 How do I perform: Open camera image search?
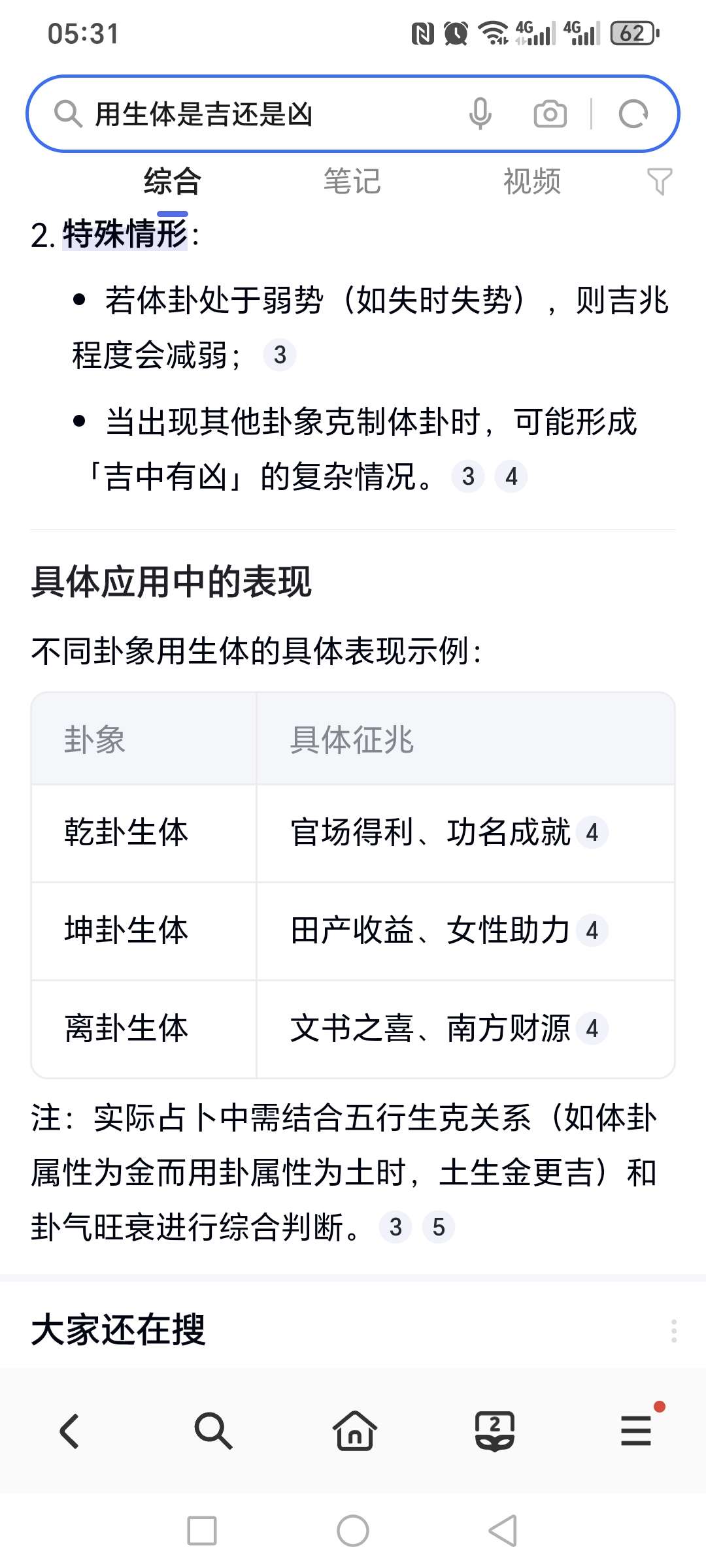(550, 114)
